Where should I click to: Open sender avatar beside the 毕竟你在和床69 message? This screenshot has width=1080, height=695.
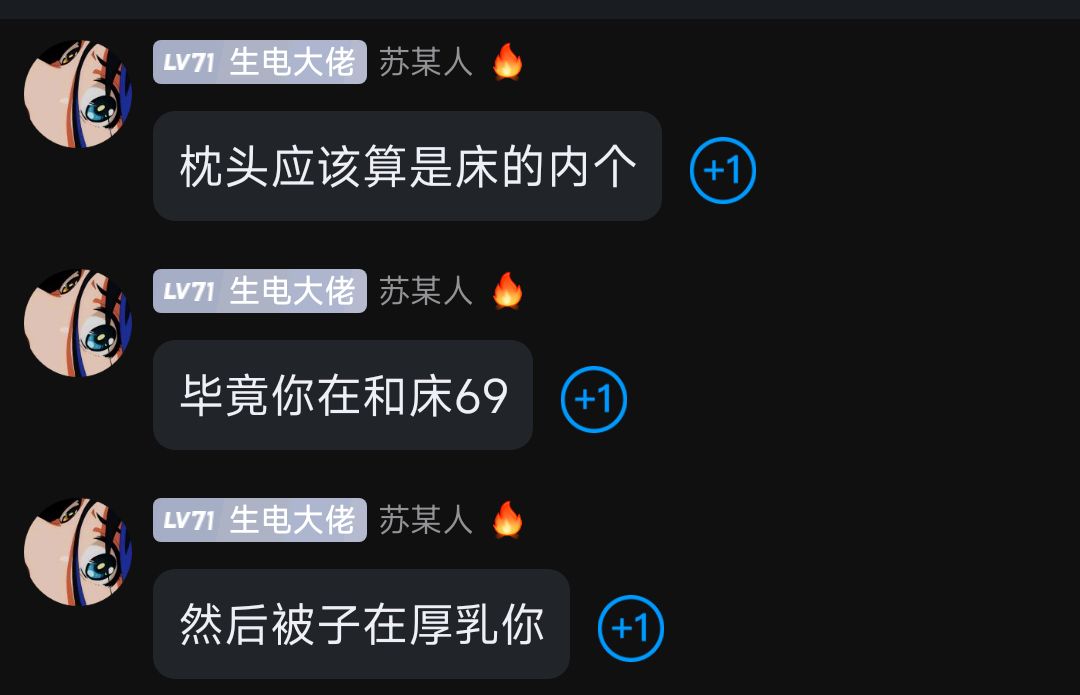(79, 322)
